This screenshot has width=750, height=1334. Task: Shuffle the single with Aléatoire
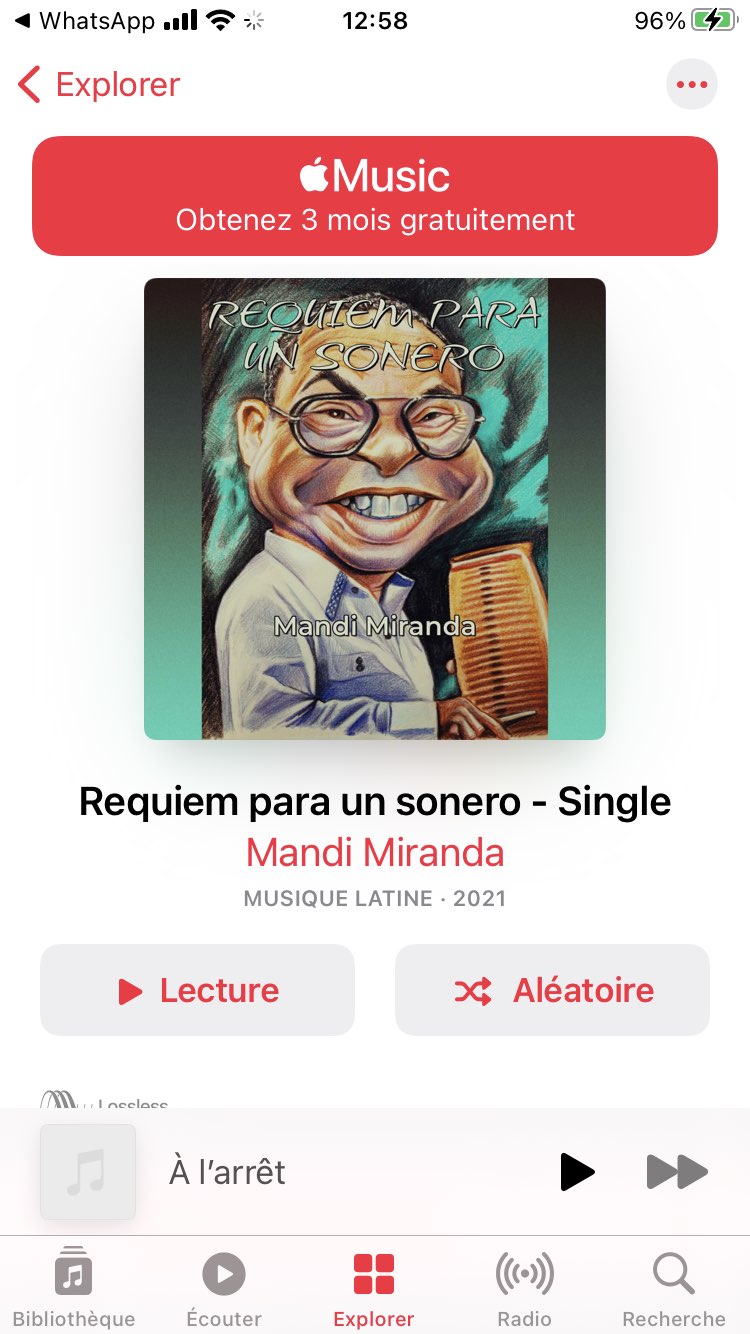[552, 990]
